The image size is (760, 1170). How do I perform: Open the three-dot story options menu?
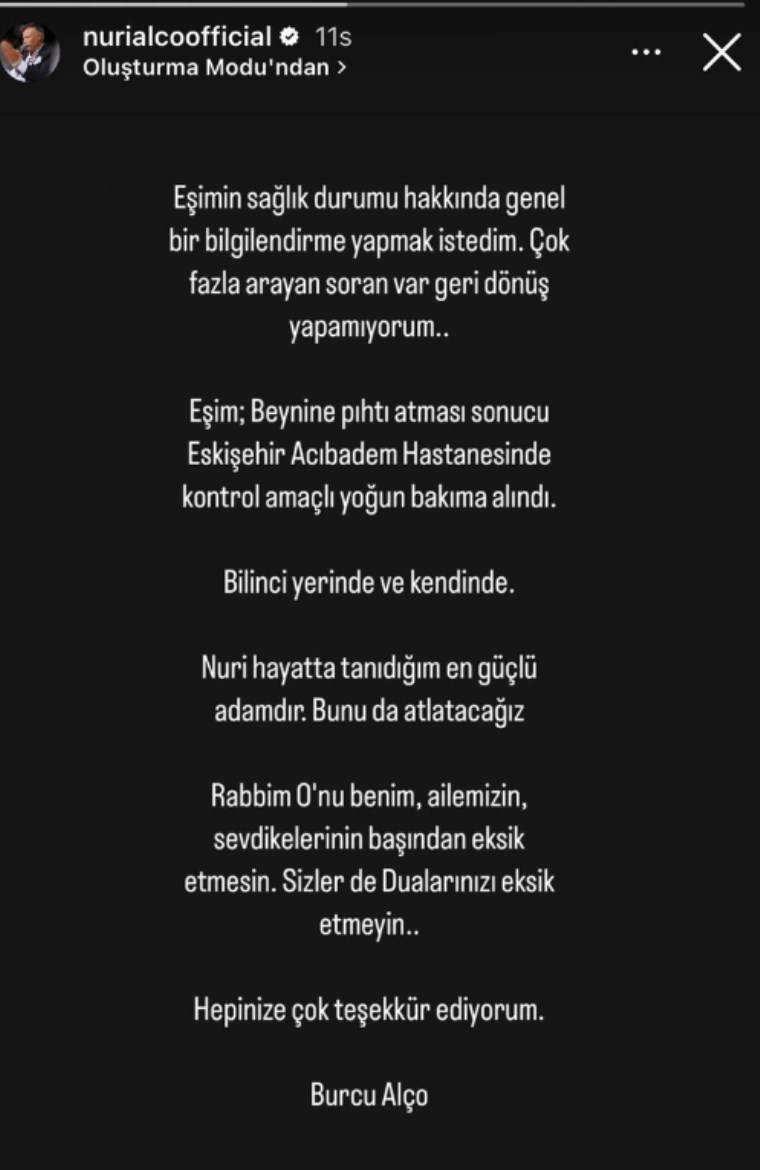pos(647,52)
